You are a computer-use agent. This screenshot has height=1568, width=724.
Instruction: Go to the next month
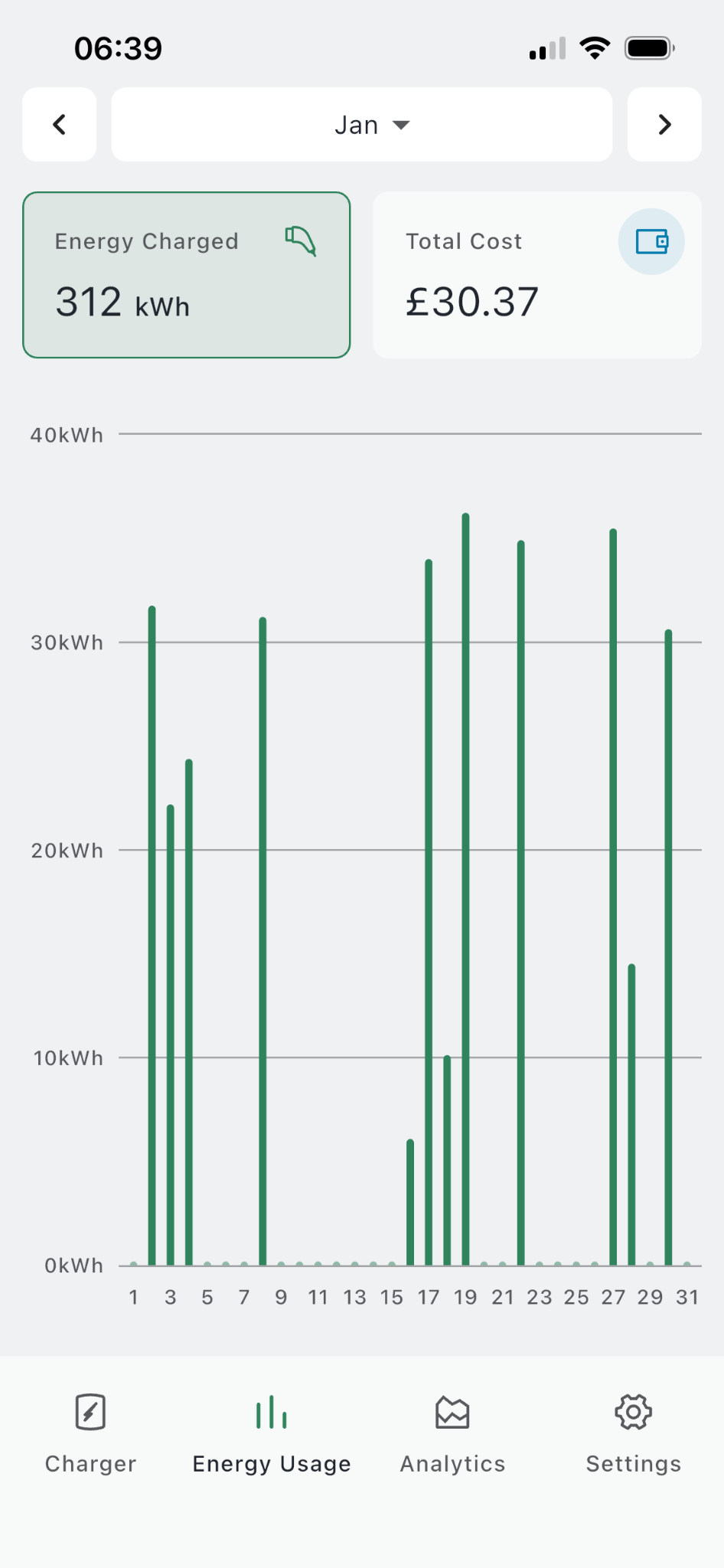664,125
